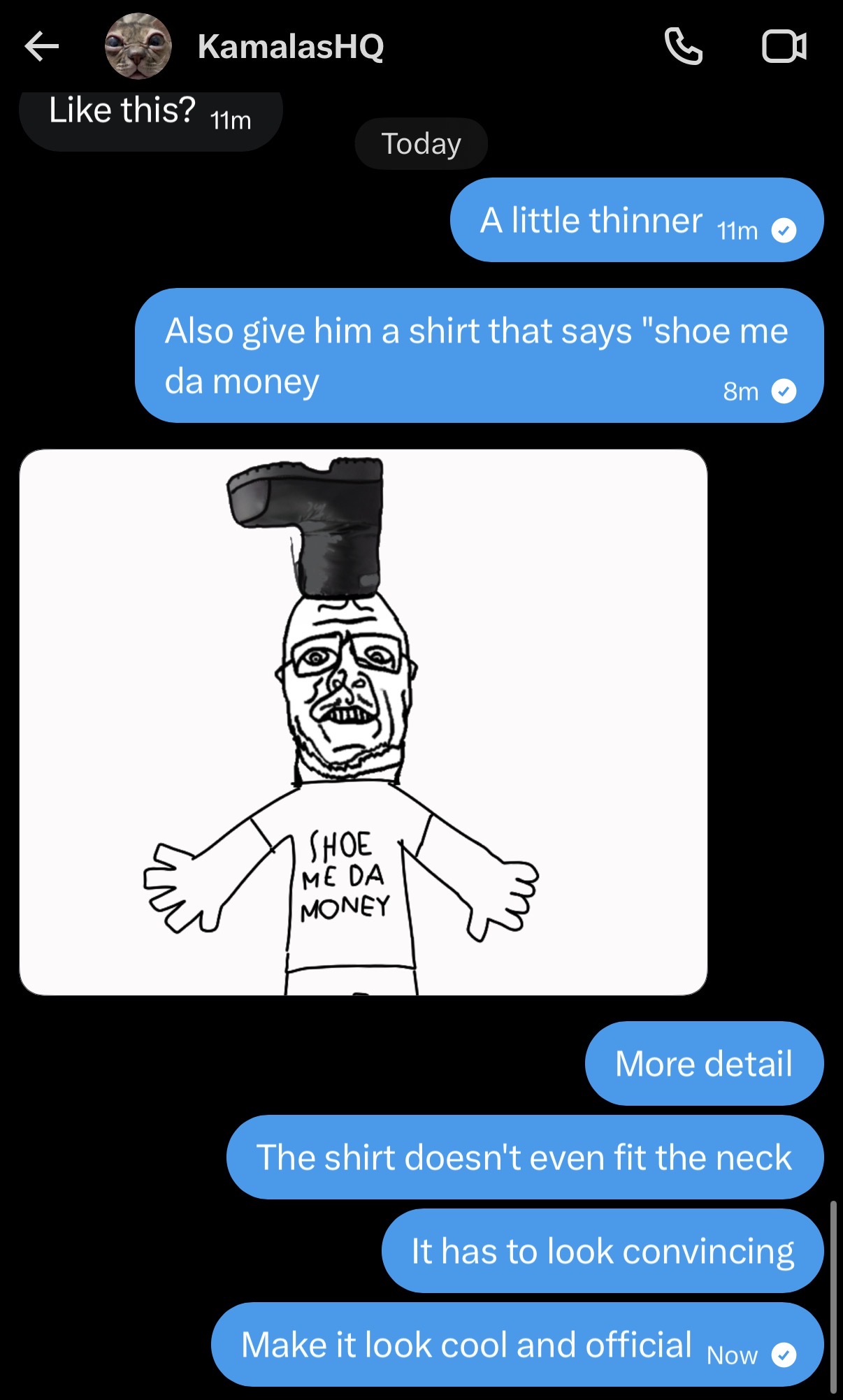Go back to the messages list
Viewport: 843px width, 1400px height.
click(42, 47)
